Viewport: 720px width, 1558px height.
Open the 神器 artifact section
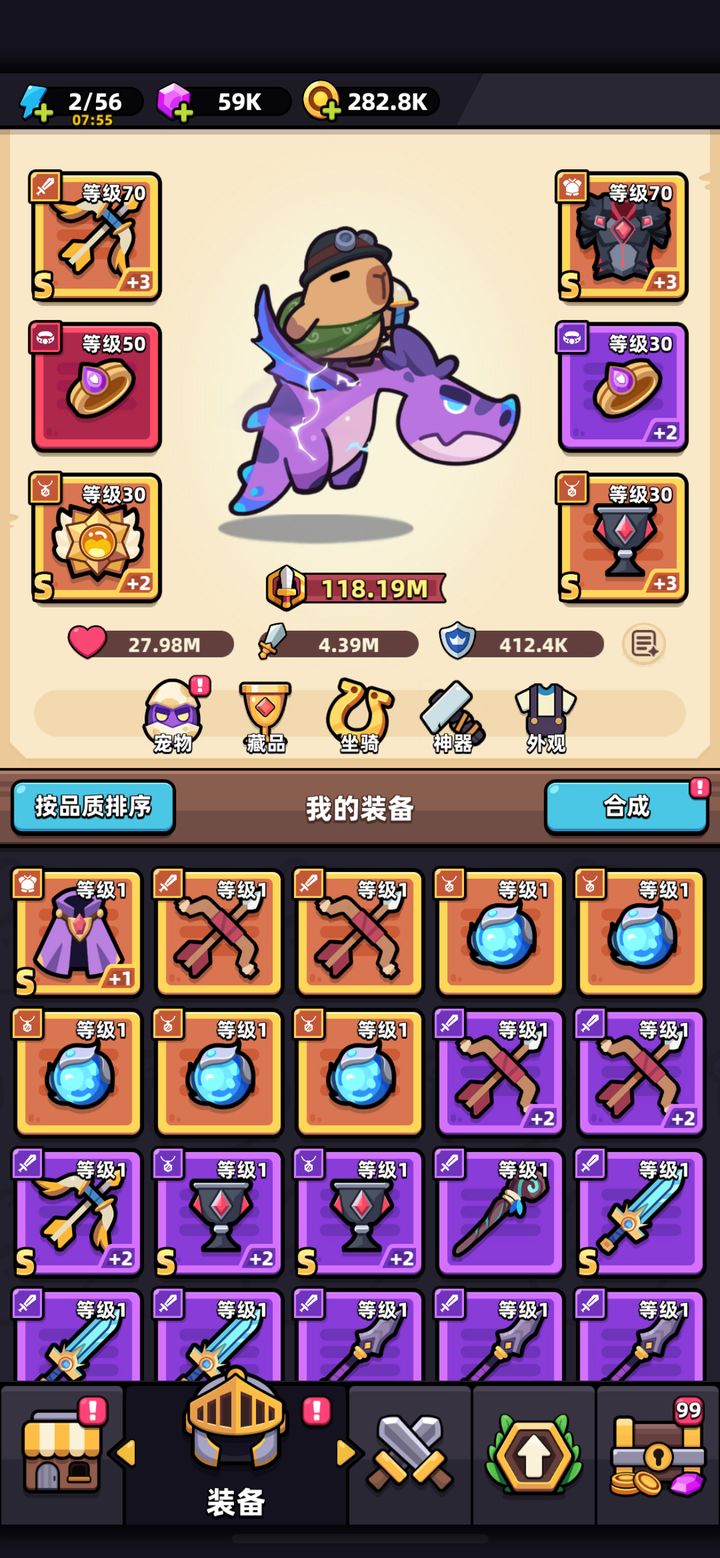point(452,715)
